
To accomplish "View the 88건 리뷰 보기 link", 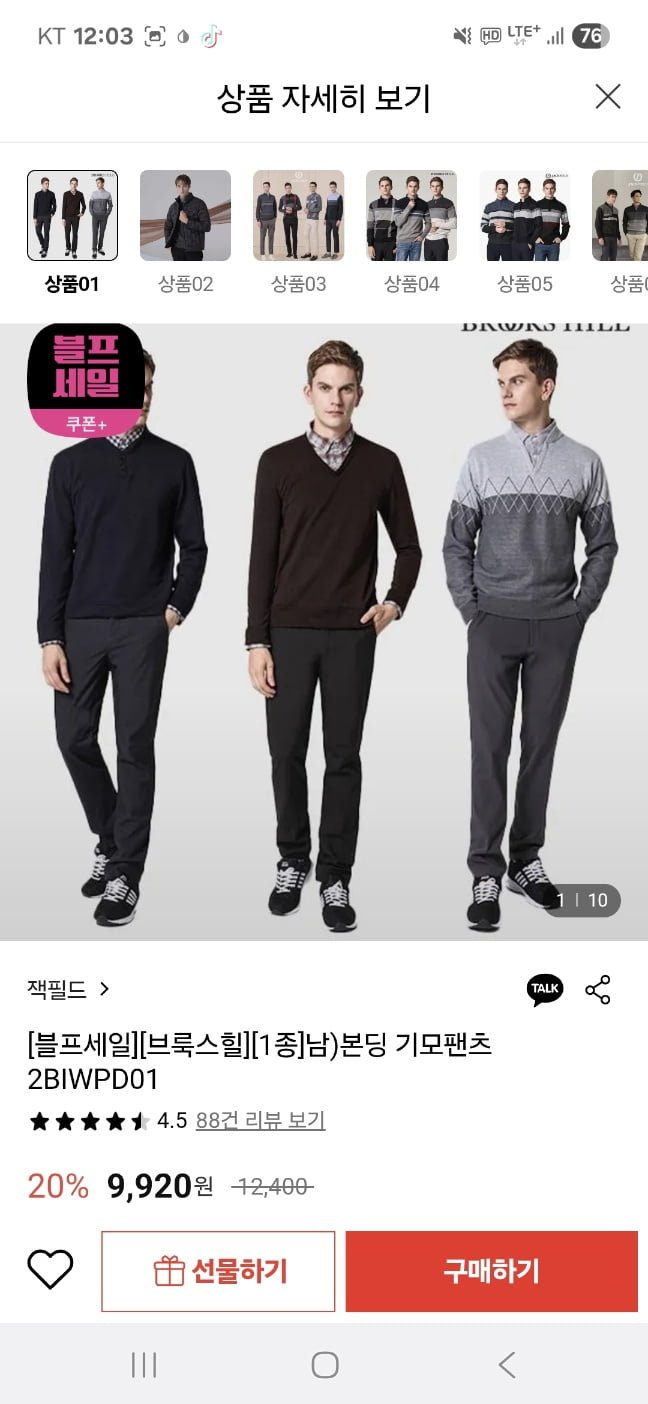I will coord(260,1120).
